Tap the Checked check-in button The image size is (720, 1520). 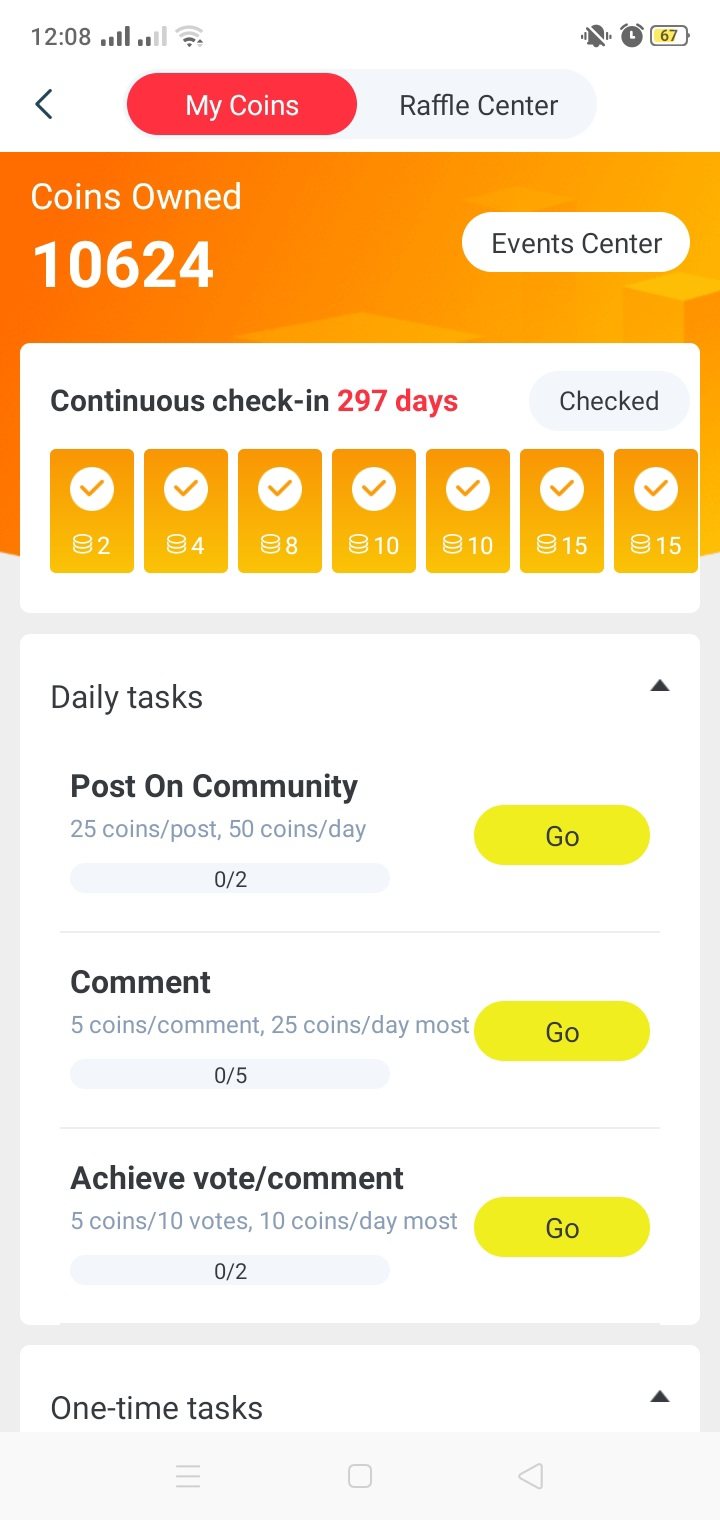[608, 401]
